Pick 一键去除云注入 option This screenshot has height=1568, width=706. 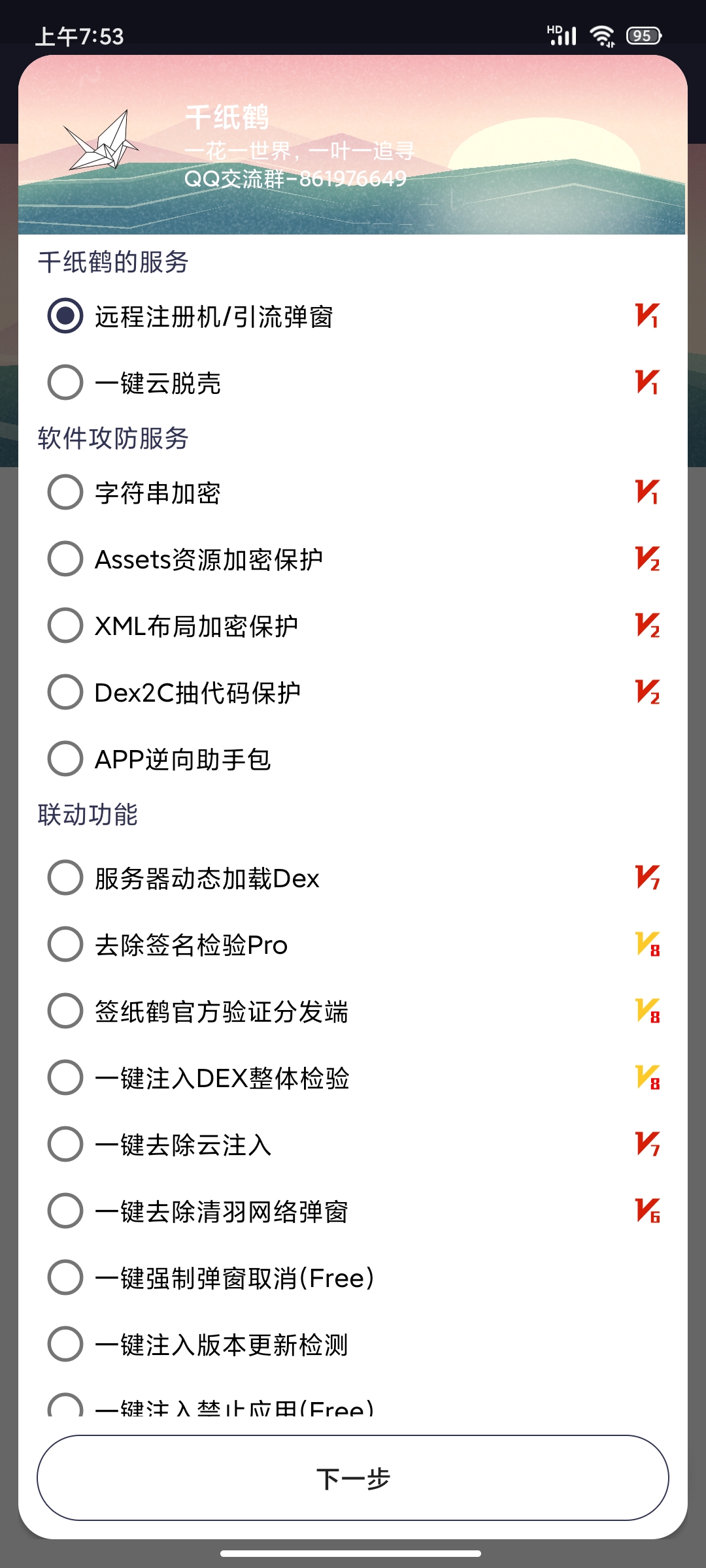(x=65, y=1145)
